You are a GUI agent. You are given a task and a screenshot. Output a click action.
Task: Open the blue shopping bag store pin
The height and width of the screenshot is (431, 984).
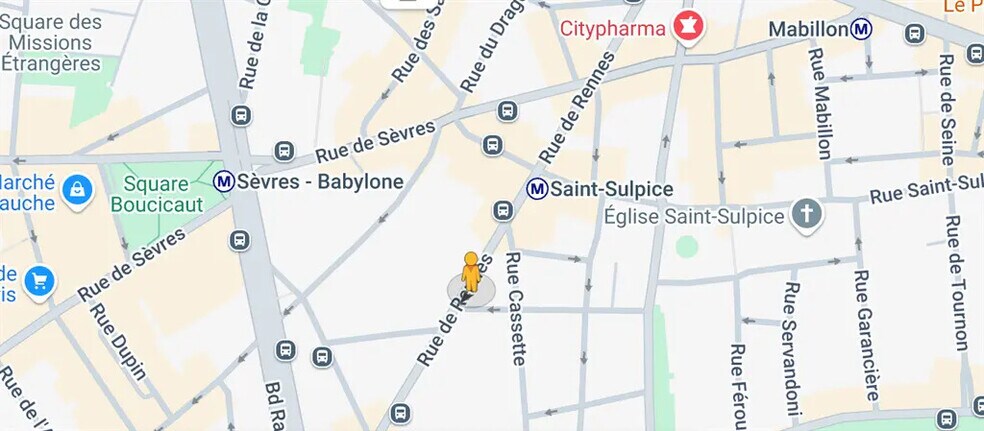tap(76, 188)
